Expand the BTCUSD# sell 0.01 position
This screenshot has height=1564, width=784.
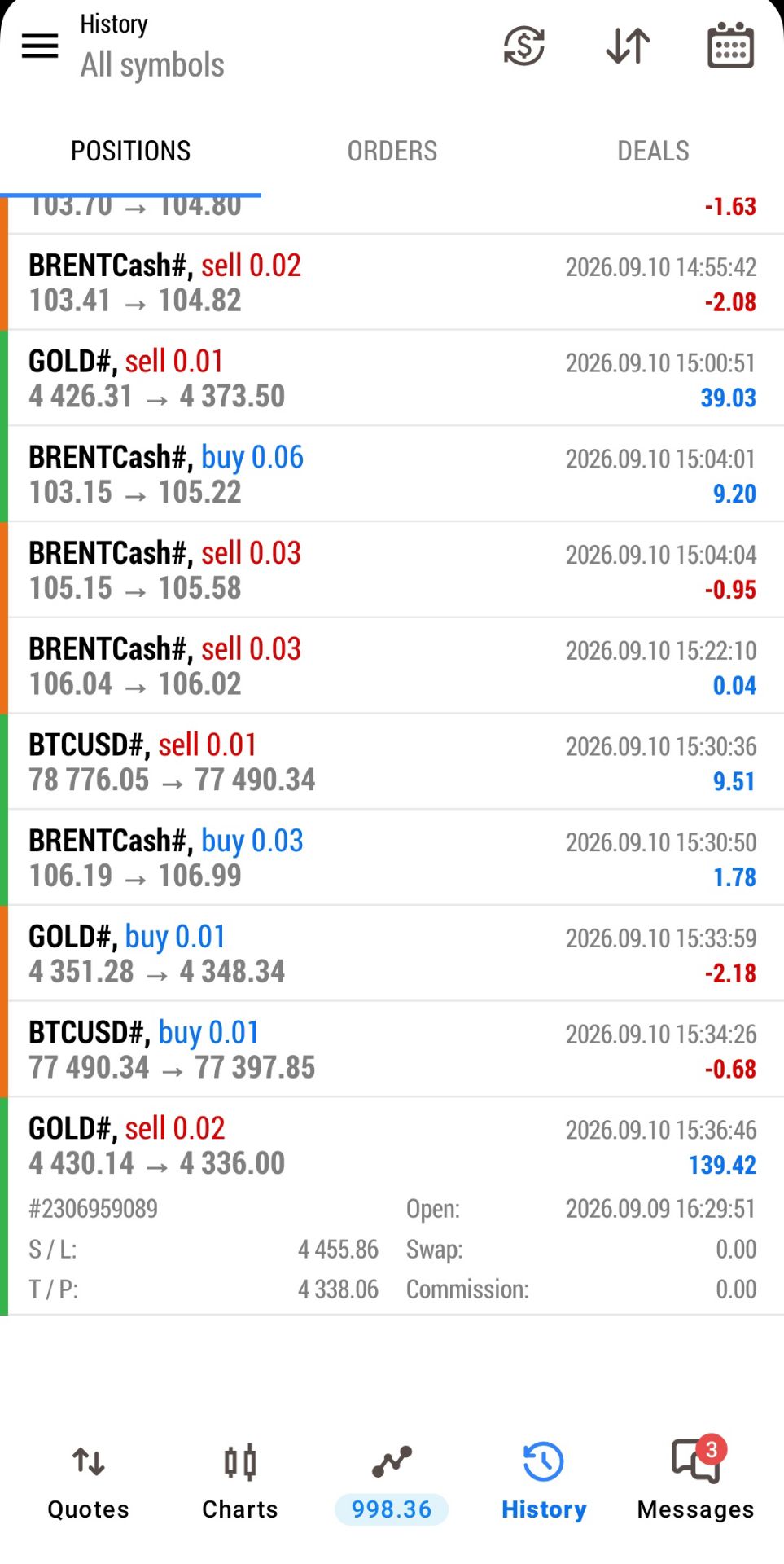click(x=392, y=762)
